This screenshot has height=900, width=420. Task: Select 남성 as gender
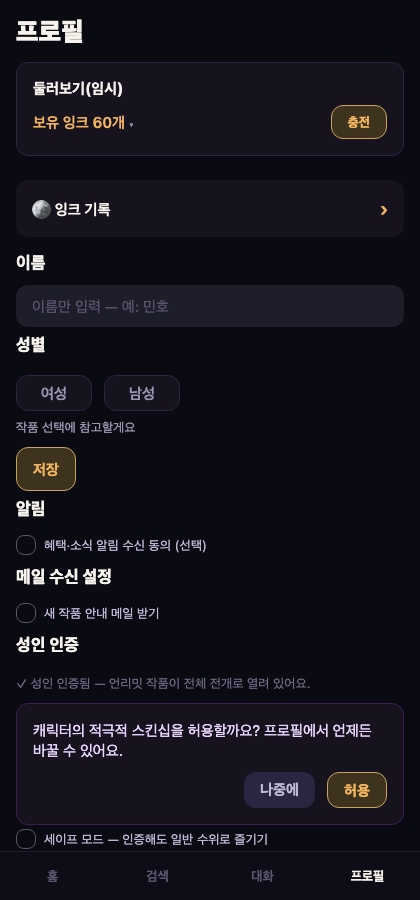[x=142, y=393]
